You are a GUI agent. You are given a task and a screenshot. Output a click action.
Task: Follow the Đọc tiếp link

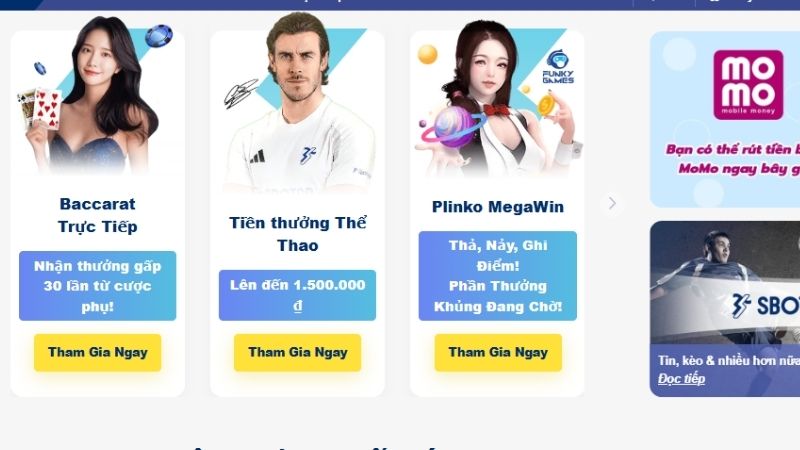681,379
